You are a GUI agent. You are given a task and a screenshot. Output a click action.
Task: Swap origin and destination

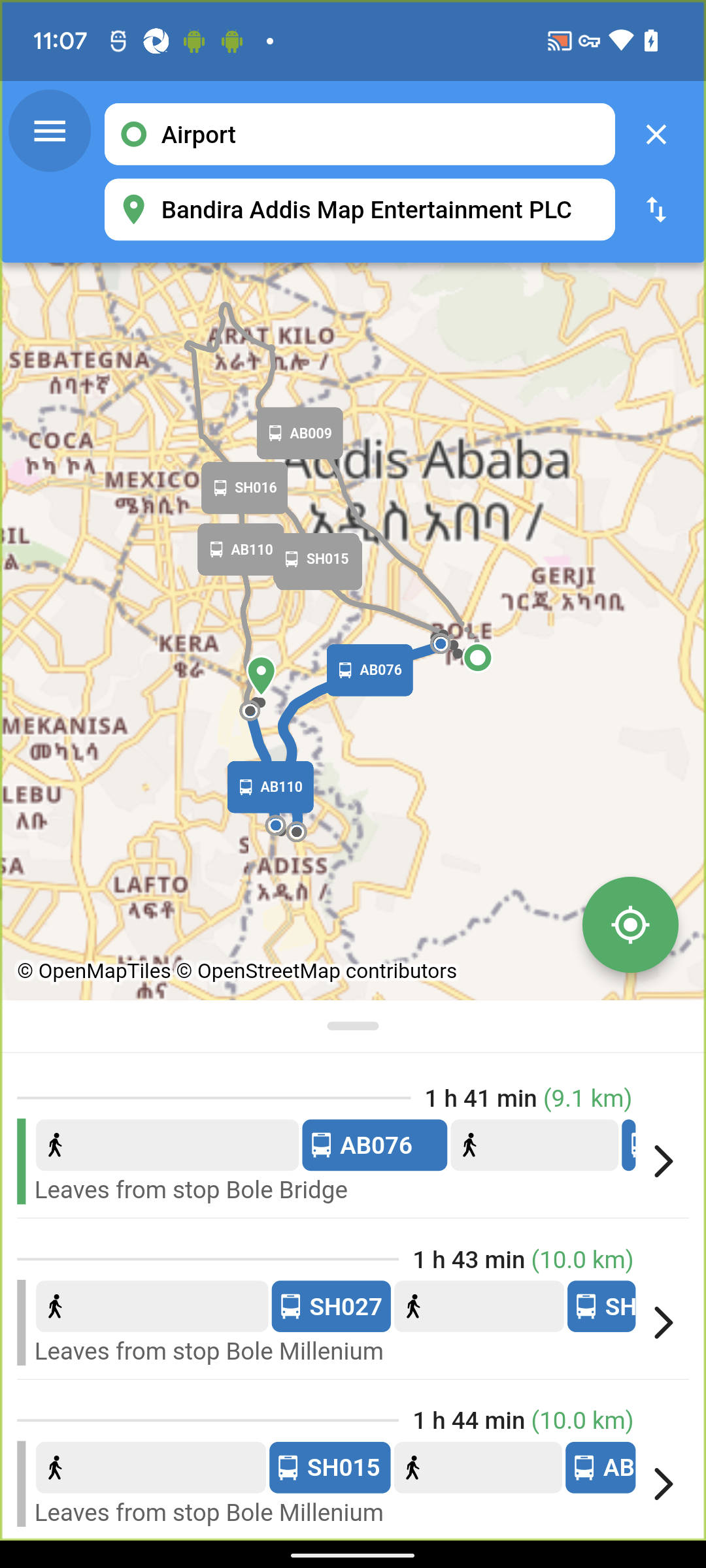(656, 210)
